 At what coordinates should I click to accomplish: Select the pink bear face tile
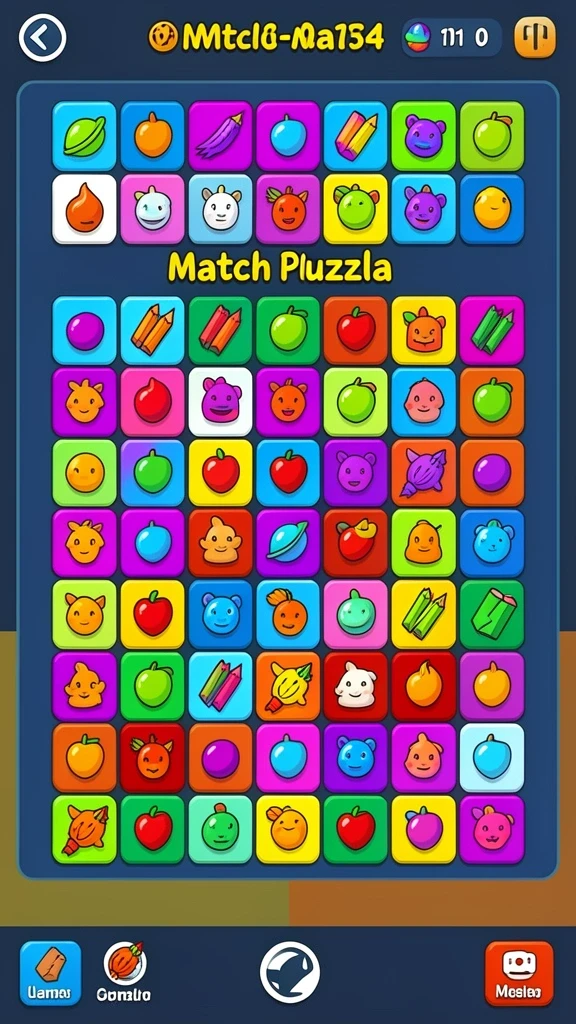click(492, 829)
